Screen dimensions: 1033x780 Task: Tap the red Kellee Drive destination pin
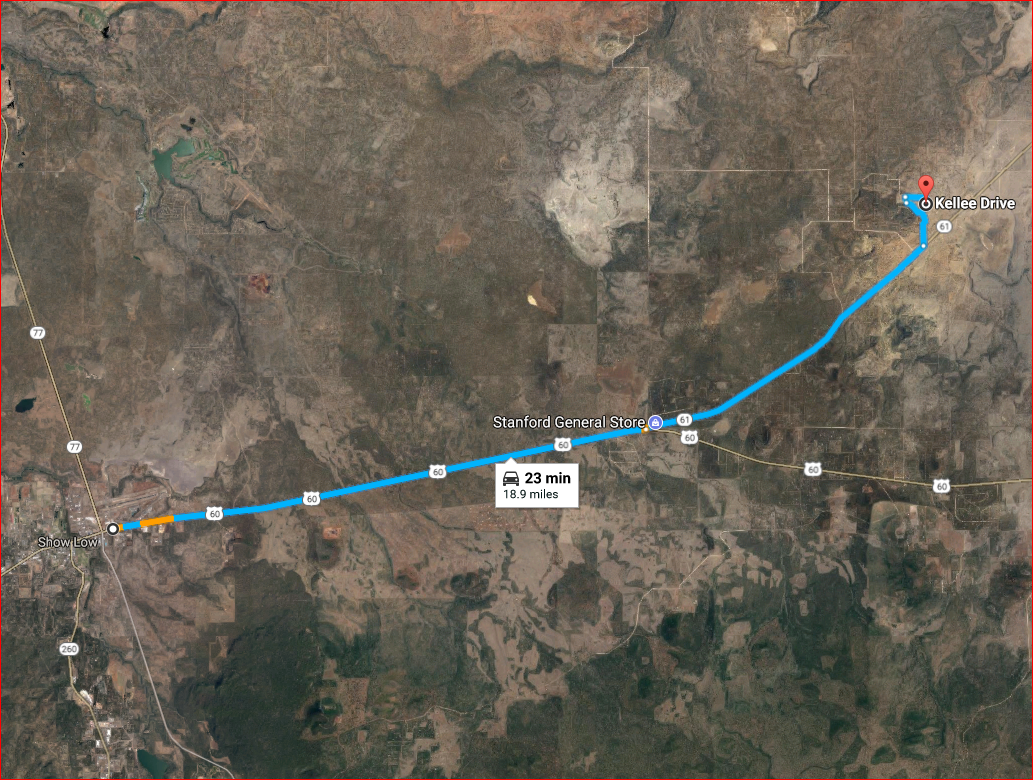pos(925,188)
